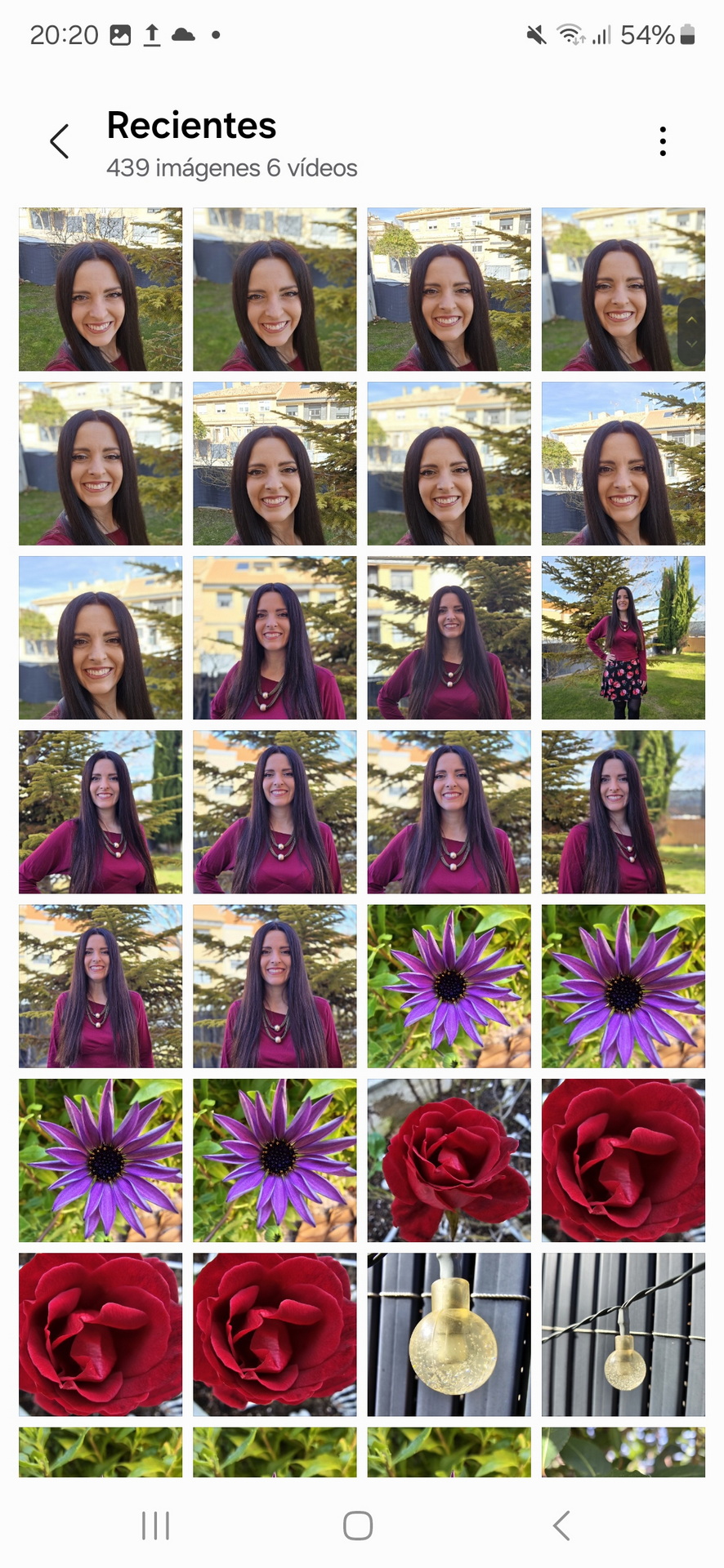This screenshot has height=1568, width=724.
Task: Tap the fast-scroll handle on the right edge
Action: 691,332
